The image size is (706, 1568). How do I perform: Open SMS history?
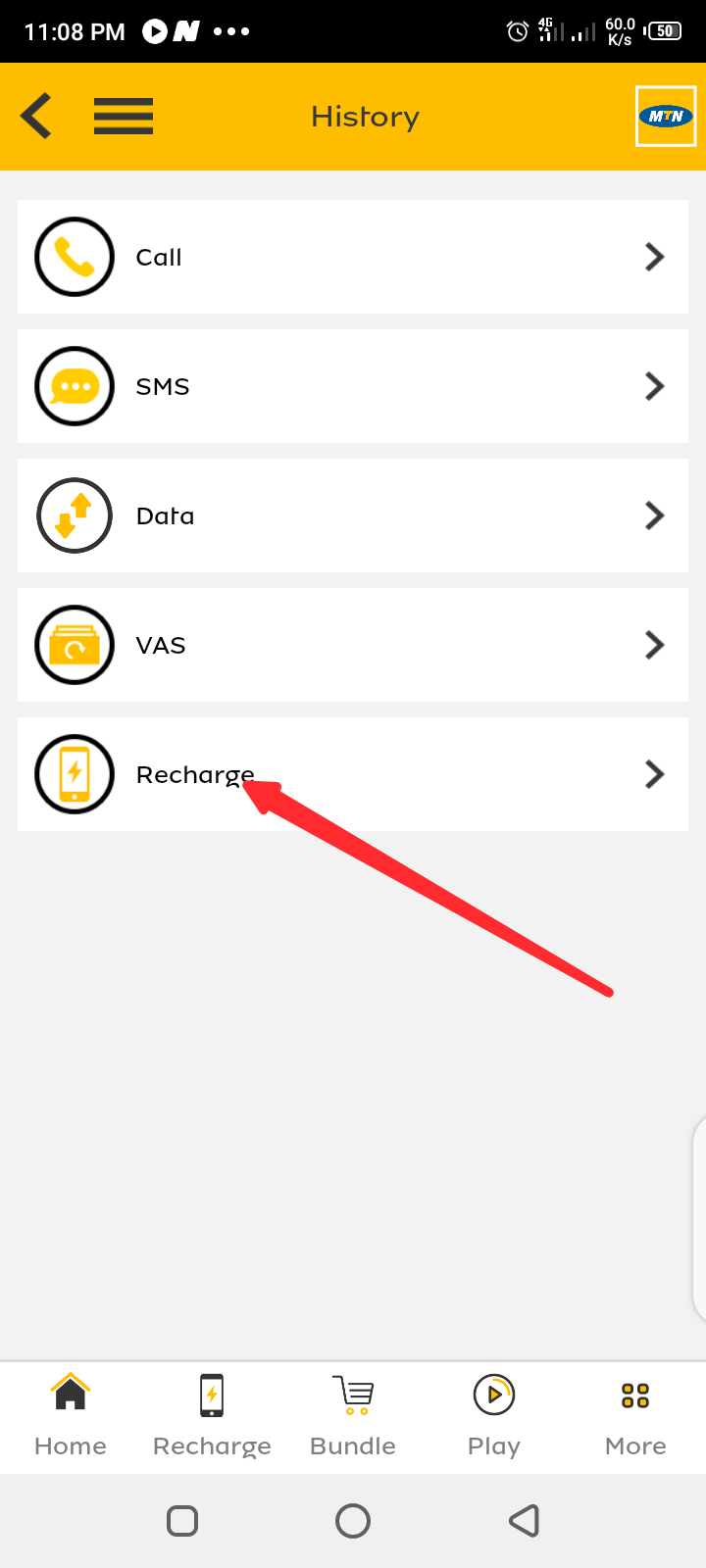pos(353,386)
